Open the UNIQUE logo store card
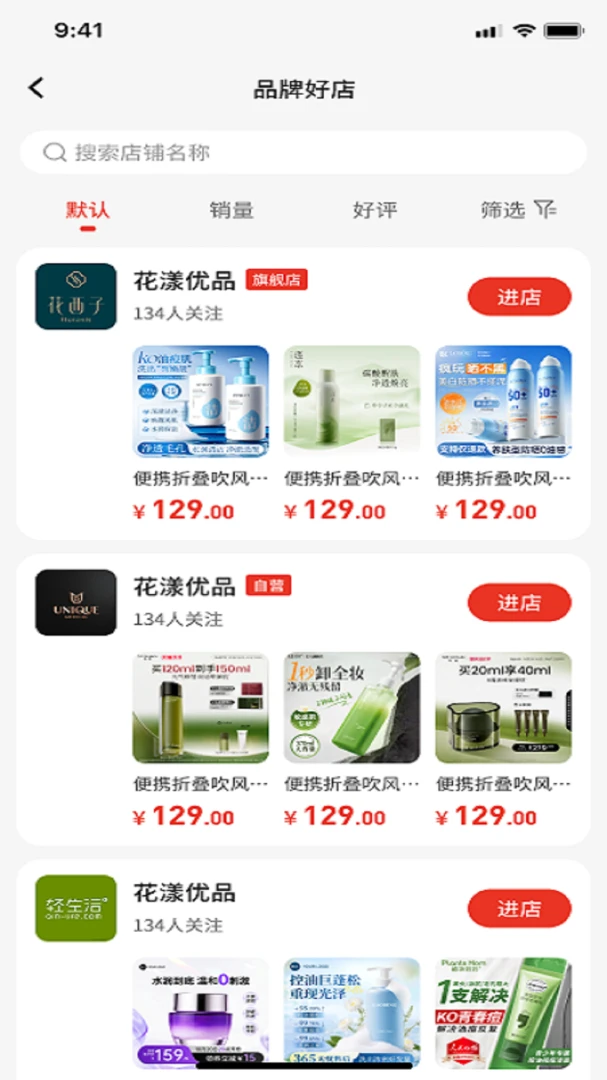Viewport: 607px width, 1080px height. (76, 602)
